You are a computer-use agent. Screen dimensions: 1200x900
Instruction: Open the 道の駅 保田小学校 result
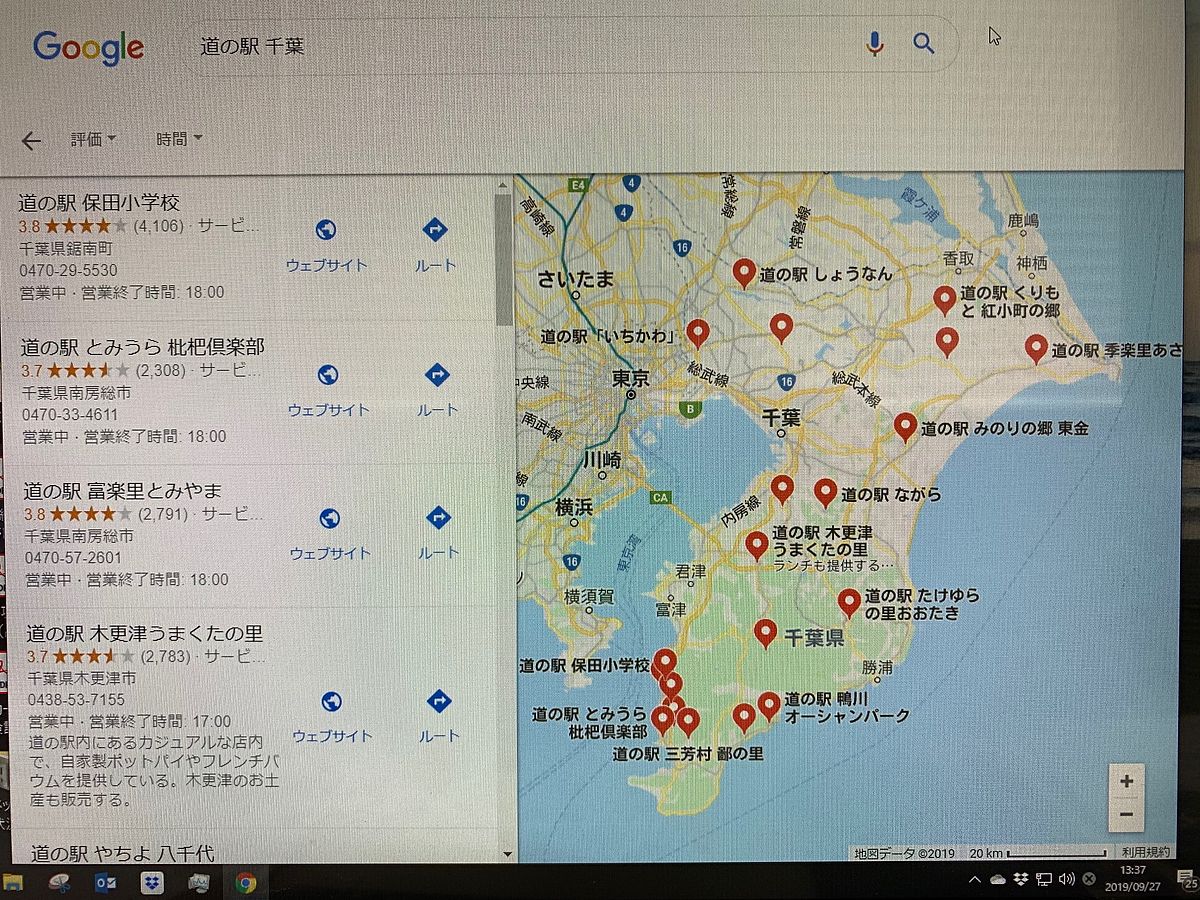99,203
